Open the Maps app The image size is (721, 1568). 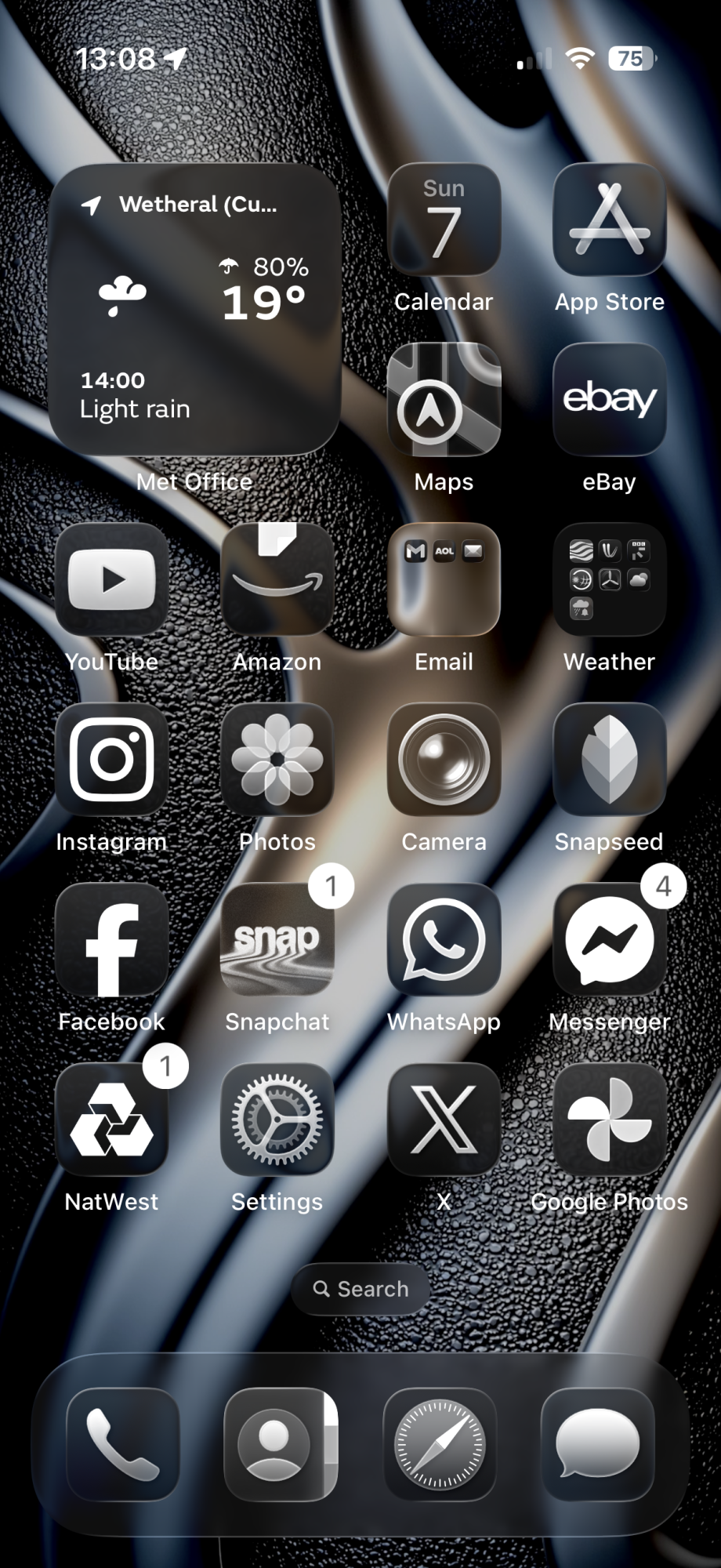pos(444,400)
